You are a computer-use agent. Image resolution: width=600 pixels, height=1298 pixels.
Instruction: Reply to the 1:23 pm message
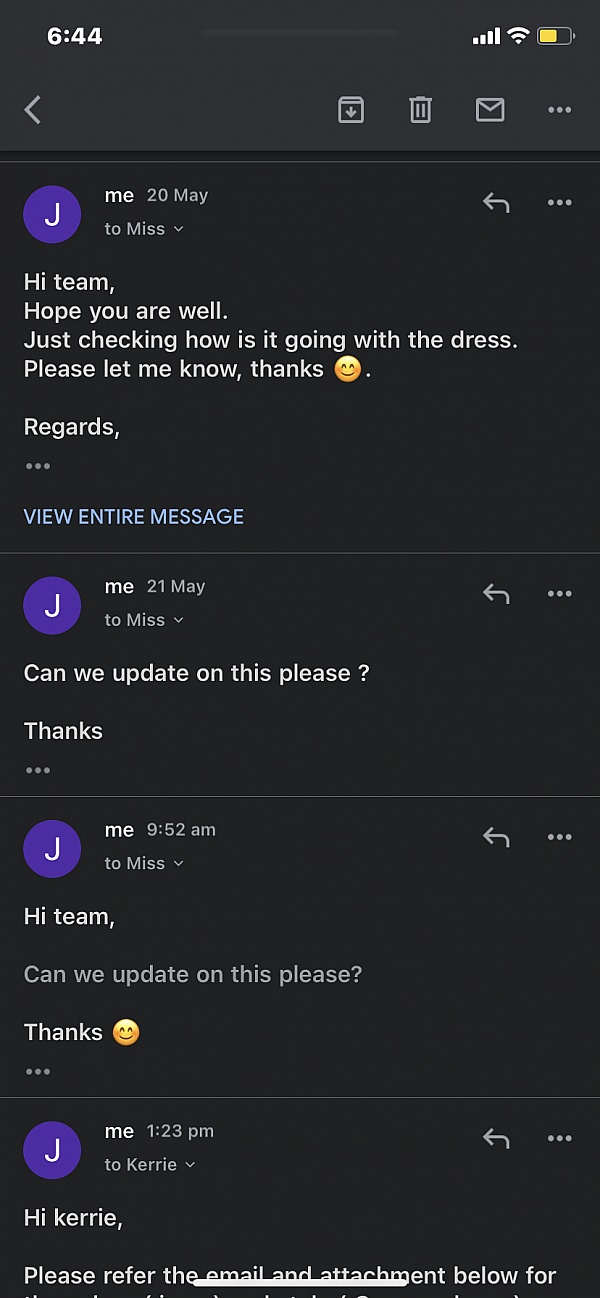pyautogui.click(x=496, y=1138)
